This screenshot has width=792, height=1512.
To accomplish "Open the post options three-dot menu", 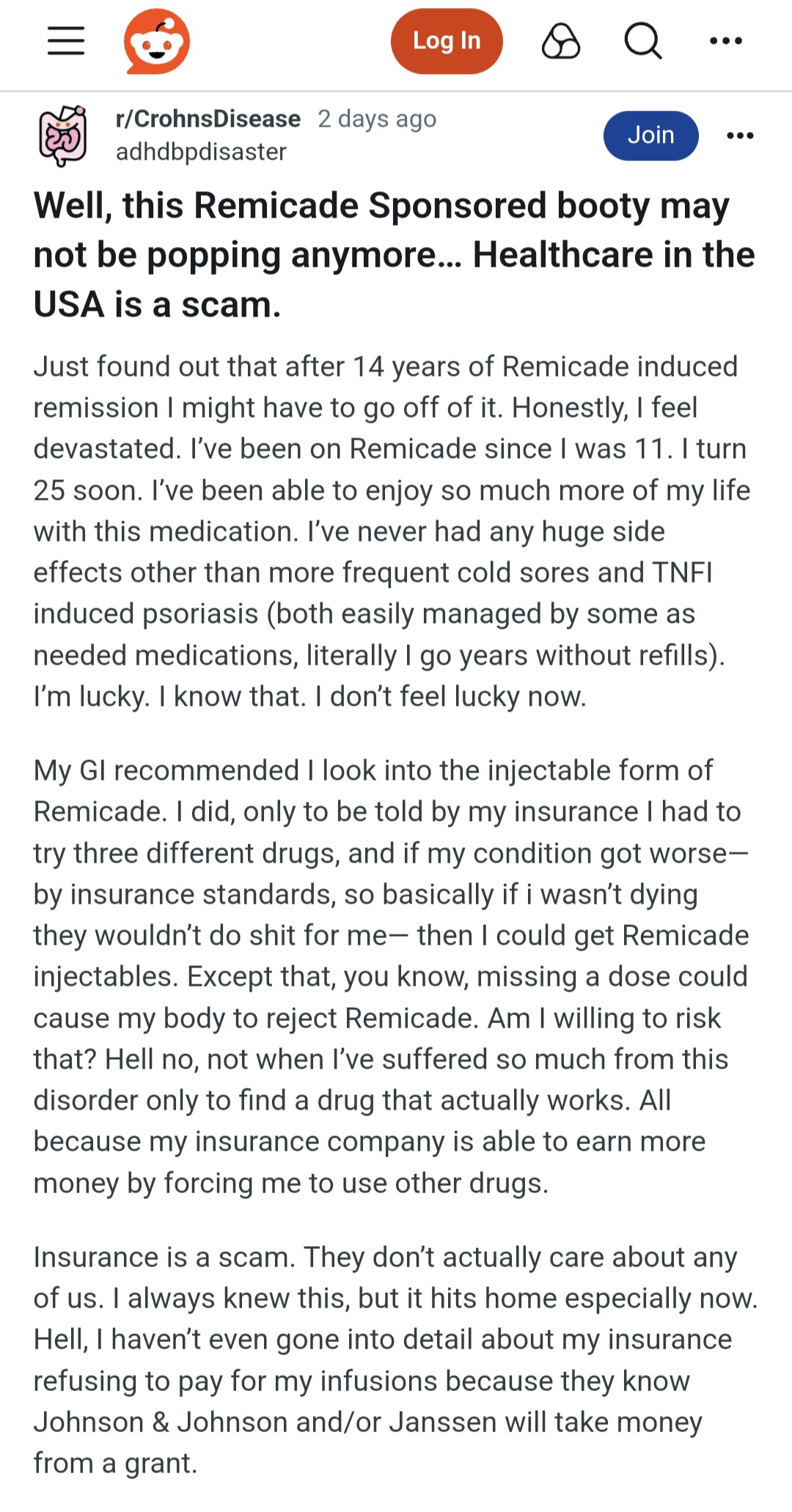I will [x=740, y=136].
